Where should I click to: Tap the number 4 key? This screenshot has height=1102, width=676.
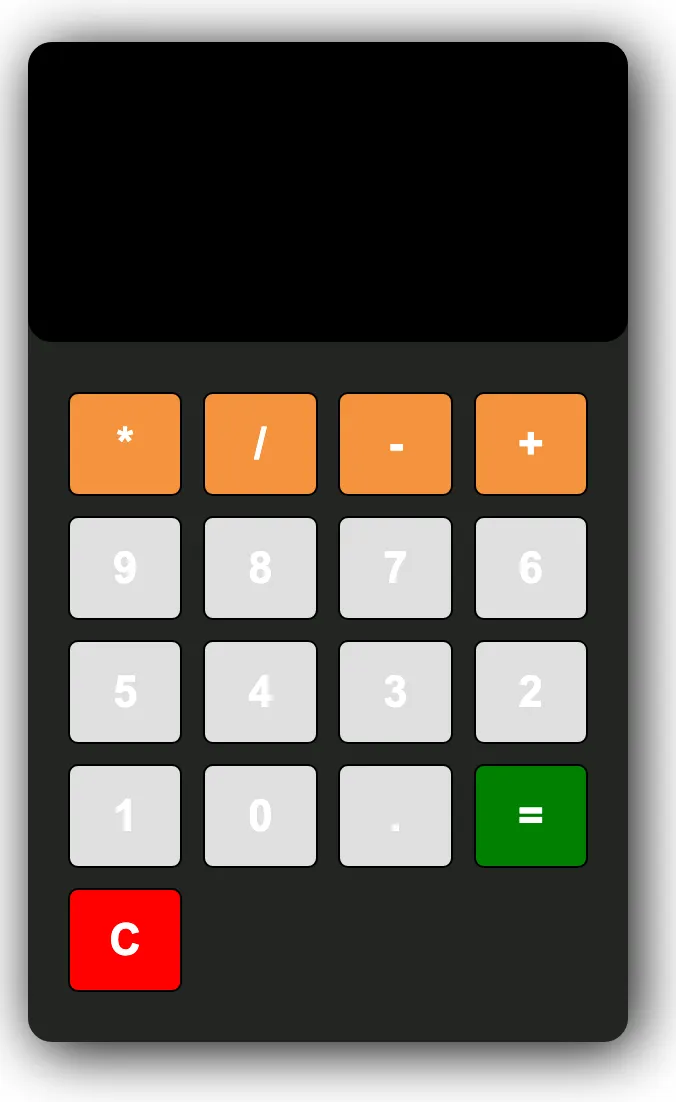click(x=260, y=692)
